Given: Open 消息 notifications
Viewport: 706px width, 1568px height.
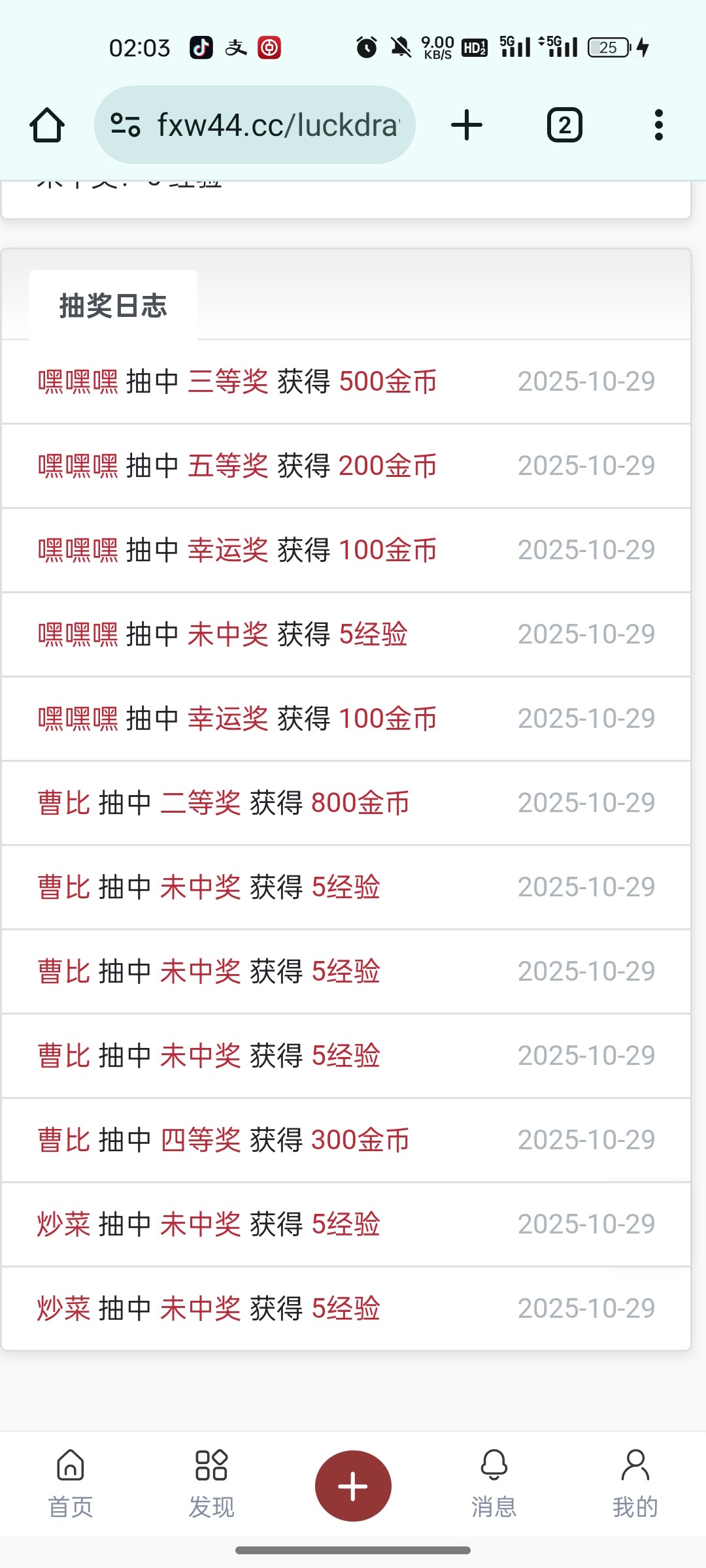Looking at the screenshot, I should coord(494,1484).
